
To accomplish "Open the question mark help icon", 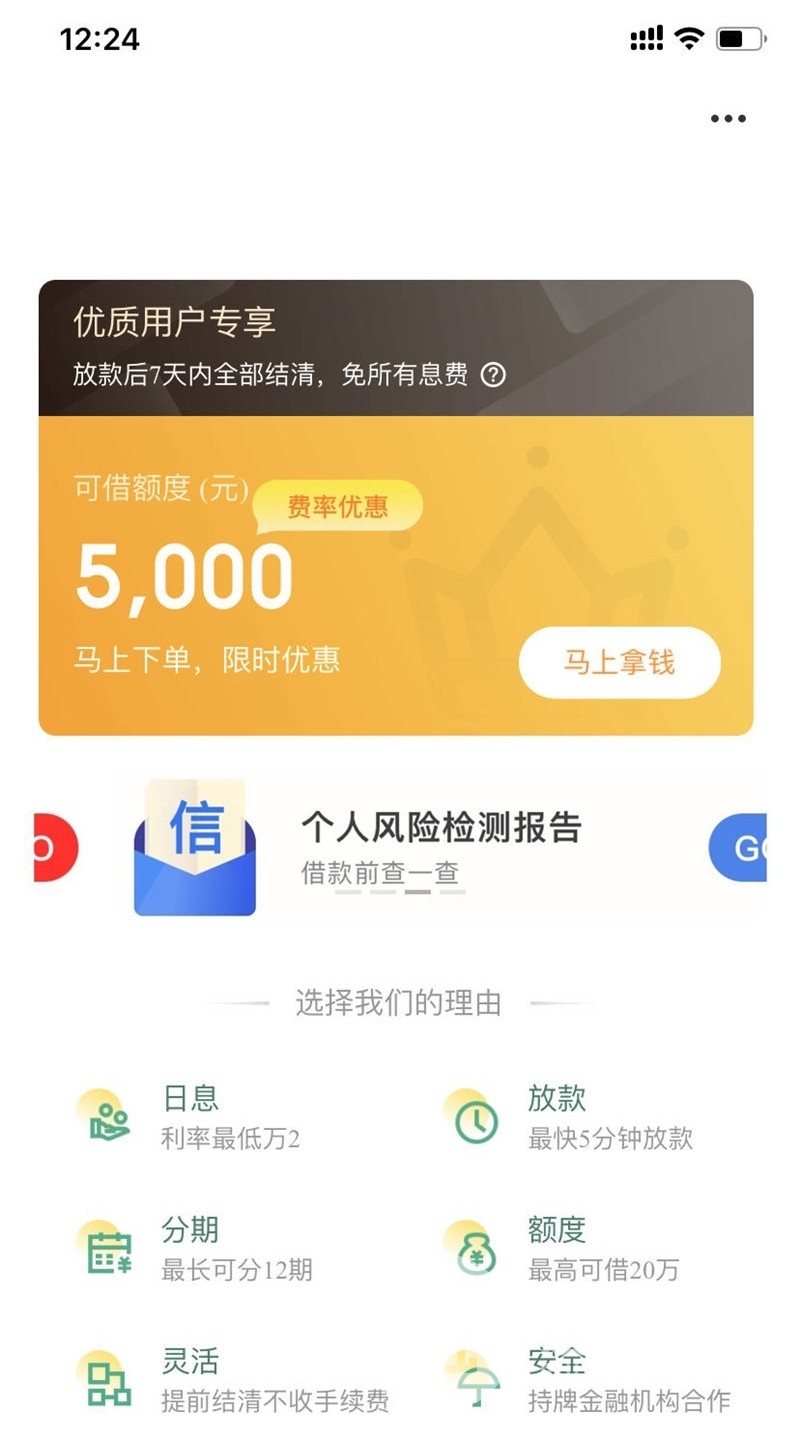I will [x=493, y=375].
